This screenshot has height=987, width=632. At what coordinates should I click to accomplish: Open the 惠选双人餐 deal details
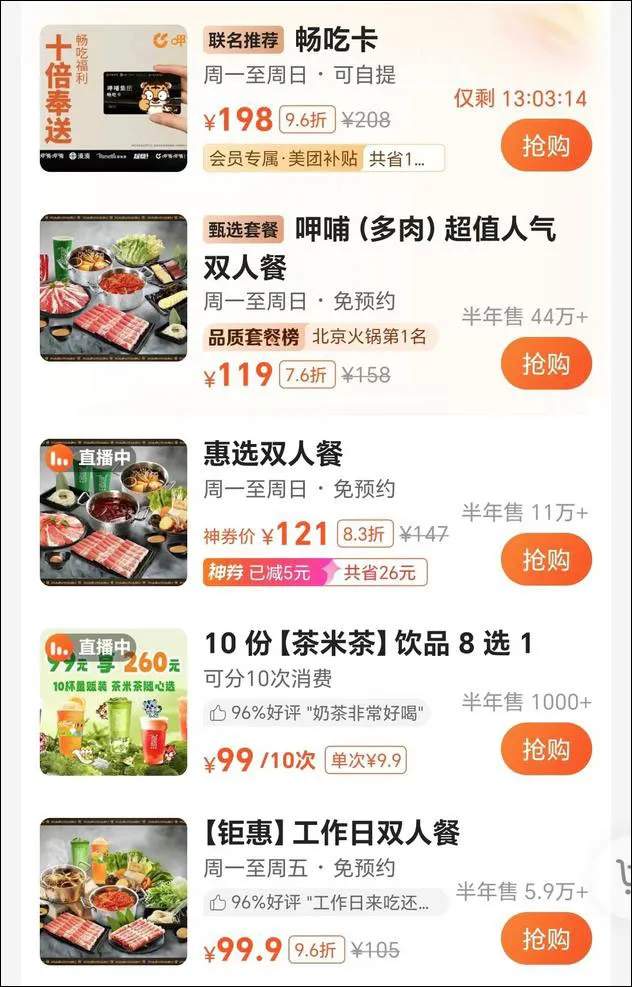pos(273,454)
